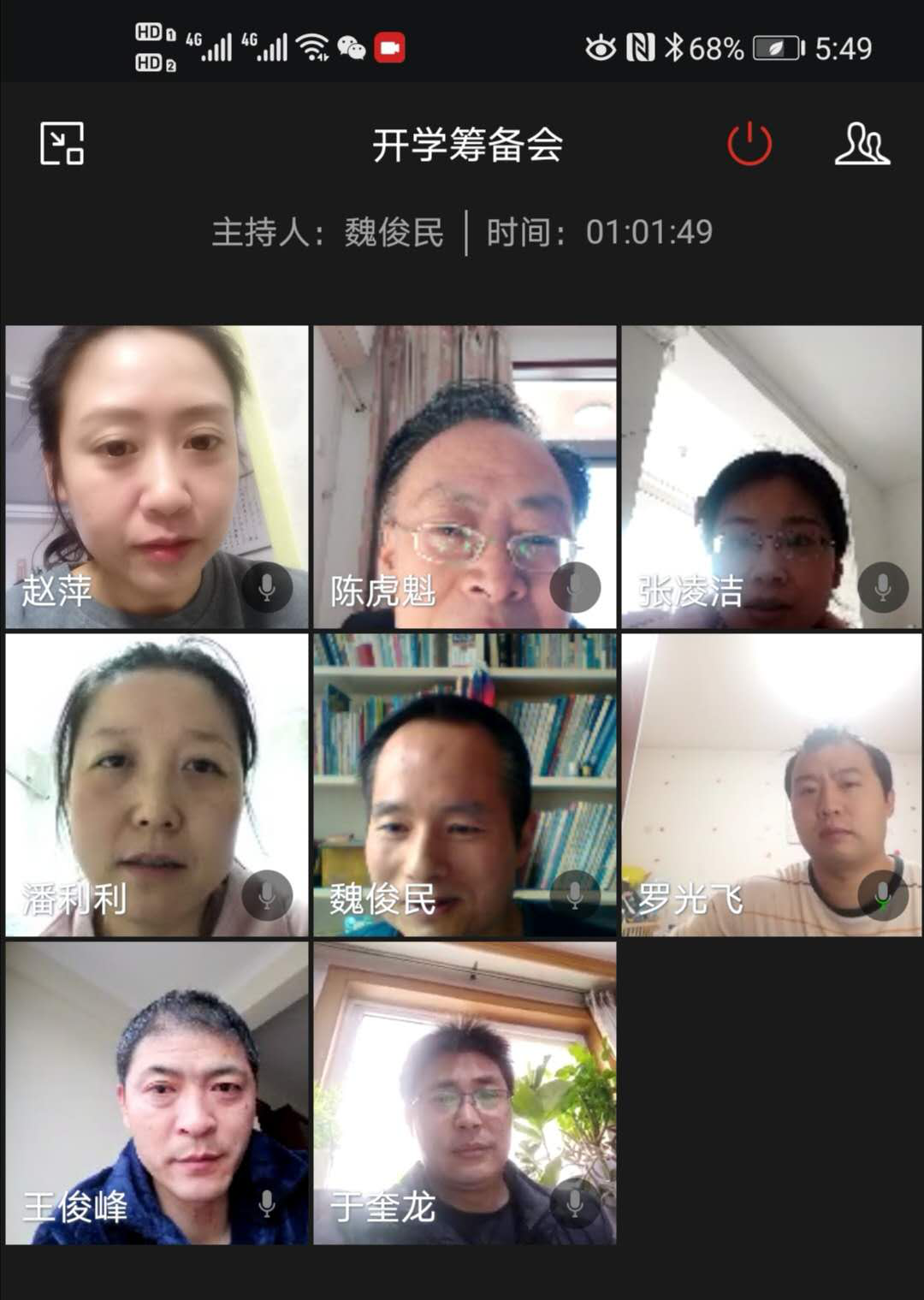Image resolution: width=924 pixels, height=1300 pixels.
Task: Enlarge the video tile labeled 潘利利
Action: [157, 785]
